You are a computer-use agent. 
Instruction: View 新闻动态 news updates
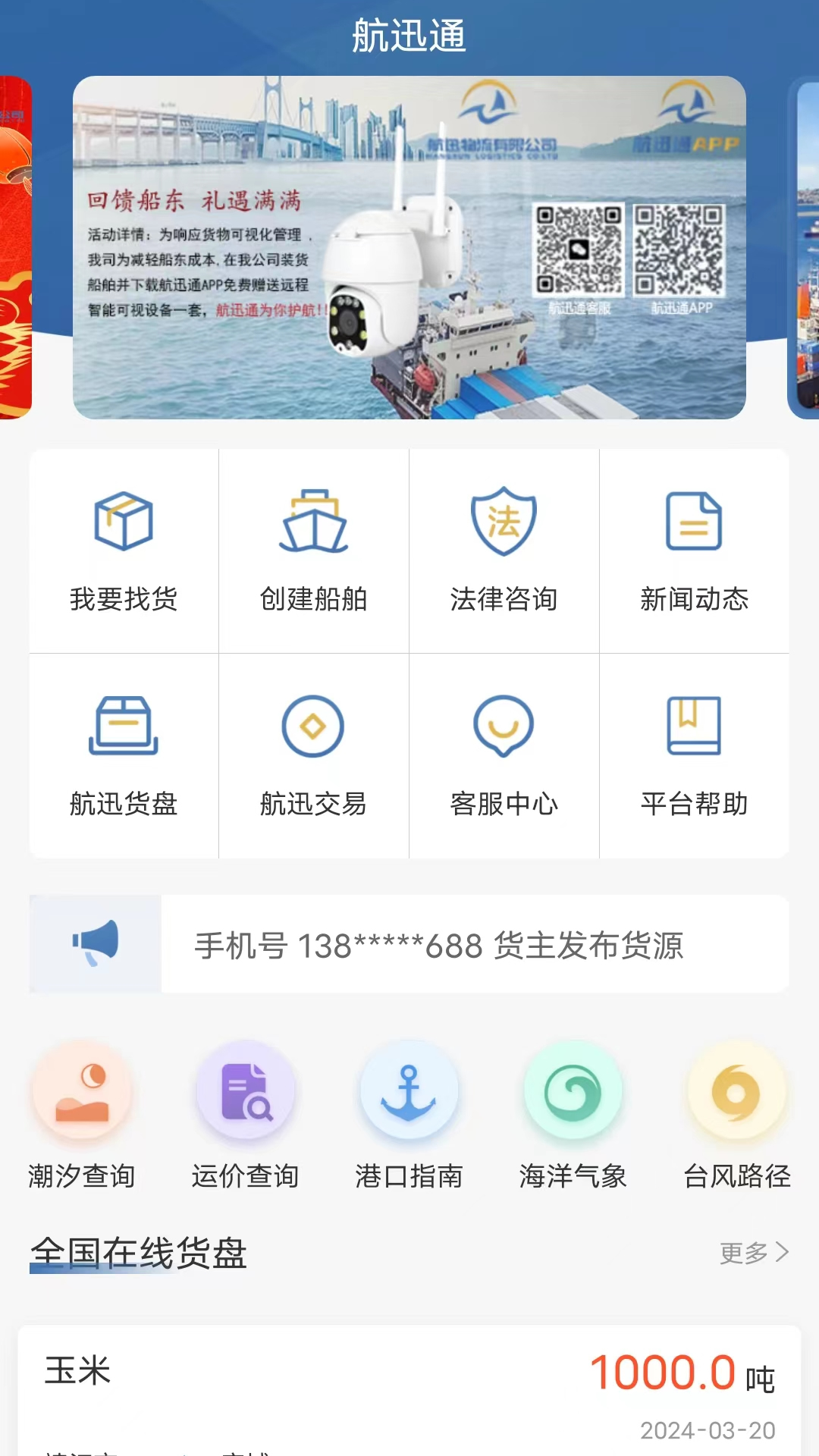pos(694,551)
